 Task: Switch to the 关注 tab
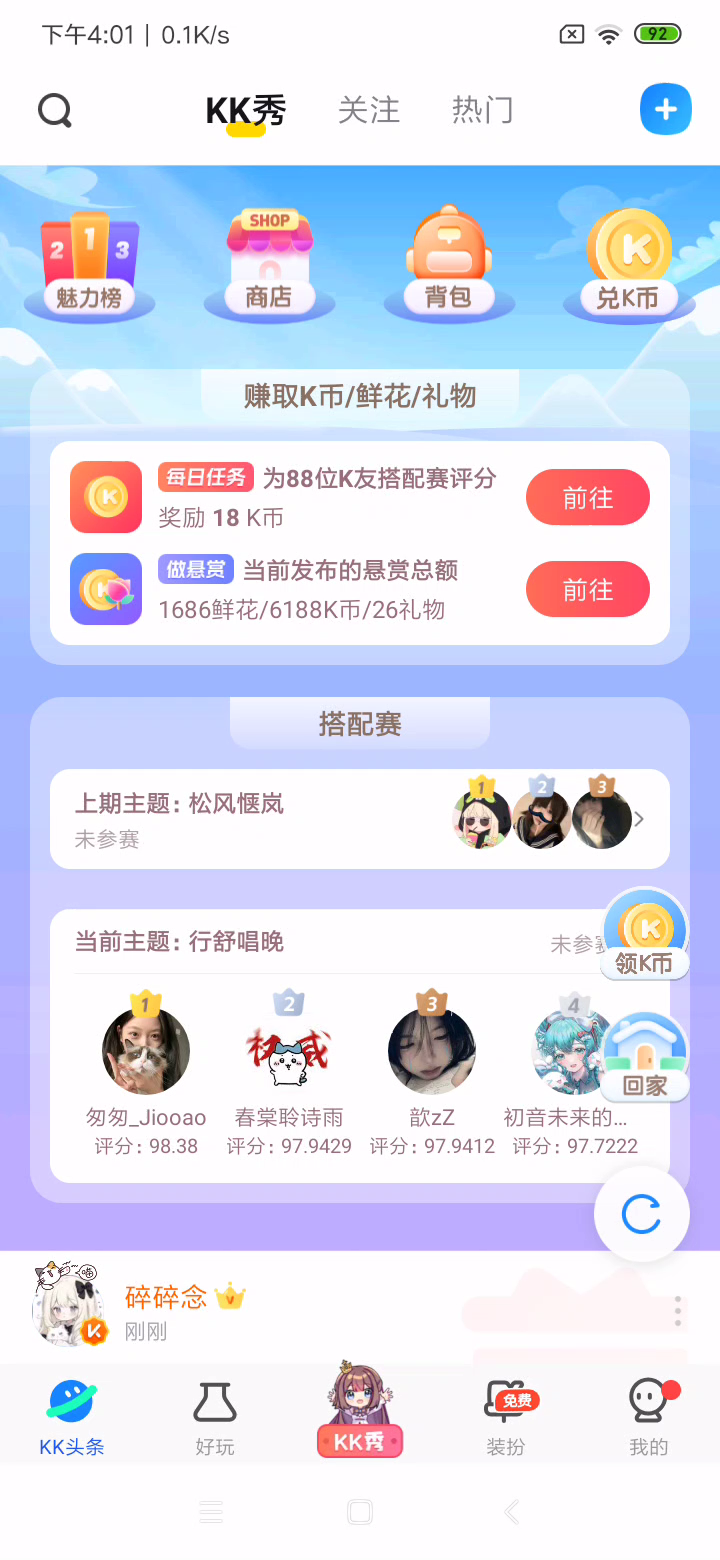[x=369, y=110]
